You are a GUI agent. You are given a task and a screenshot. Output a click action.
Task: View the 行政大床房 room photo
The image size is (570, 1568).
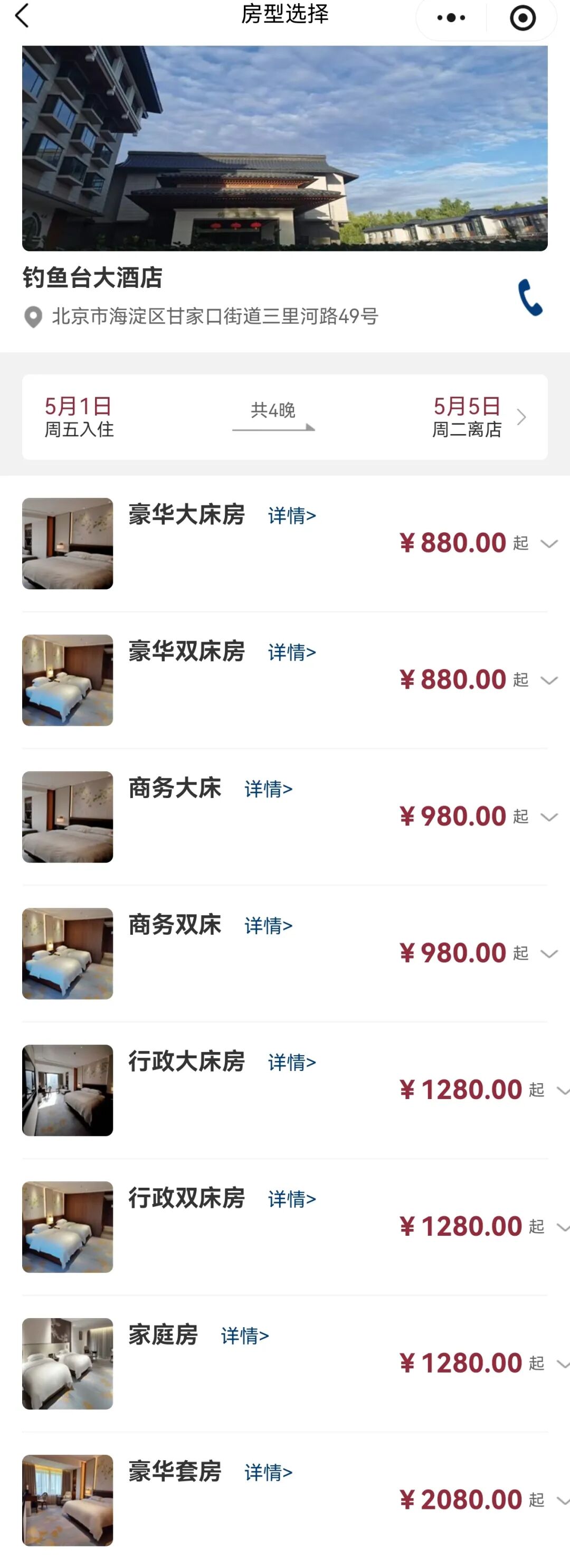tap(68, 1090)
